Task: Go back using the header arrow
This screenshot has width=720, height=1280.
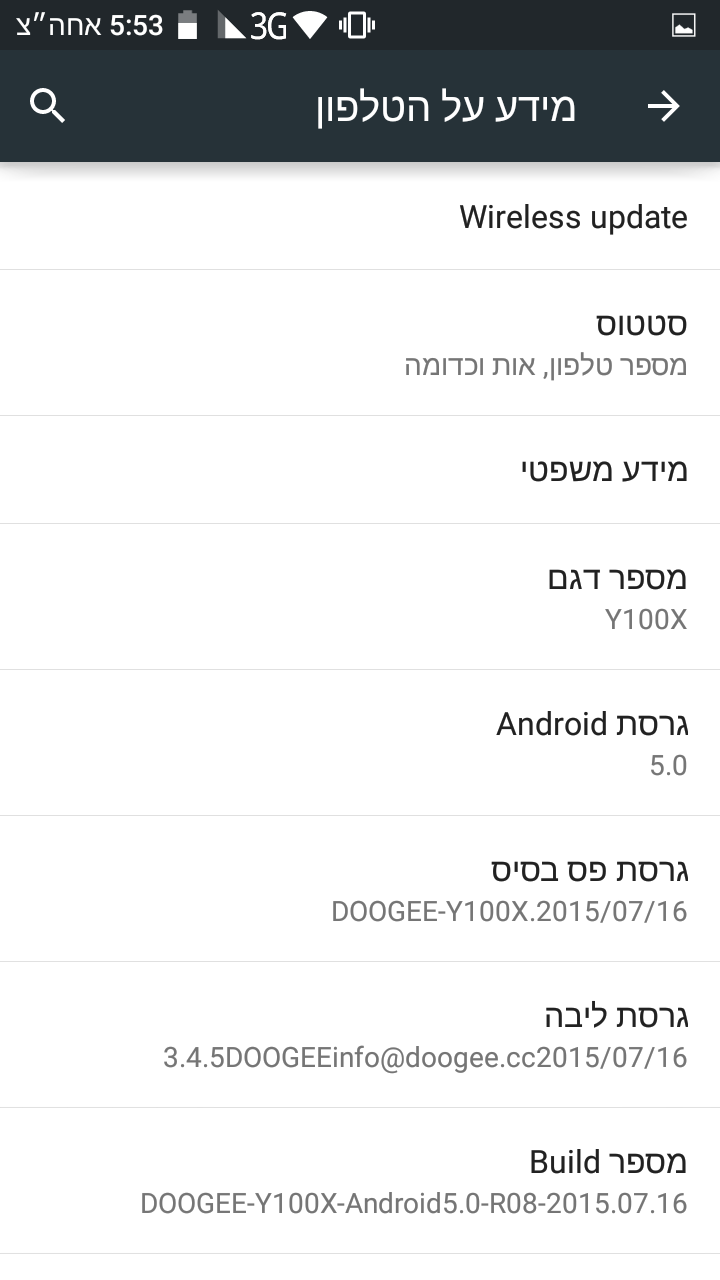Action: point(664,107)
